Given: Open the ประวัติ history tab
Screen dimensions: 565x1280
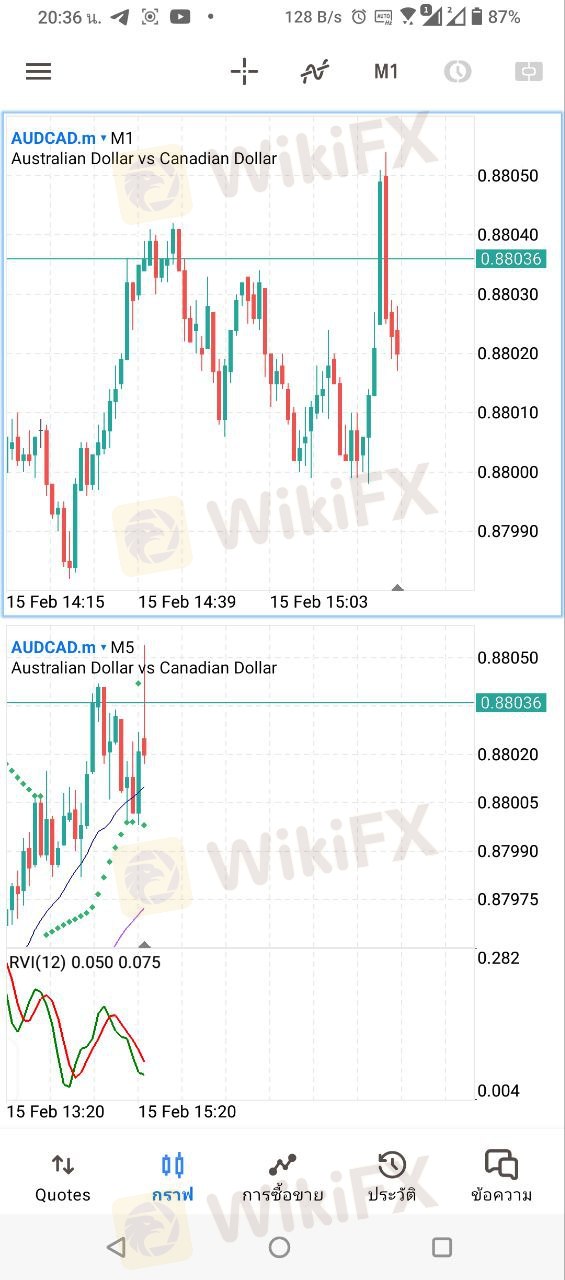Looking at the screenshot, I should click(391, 1177).
